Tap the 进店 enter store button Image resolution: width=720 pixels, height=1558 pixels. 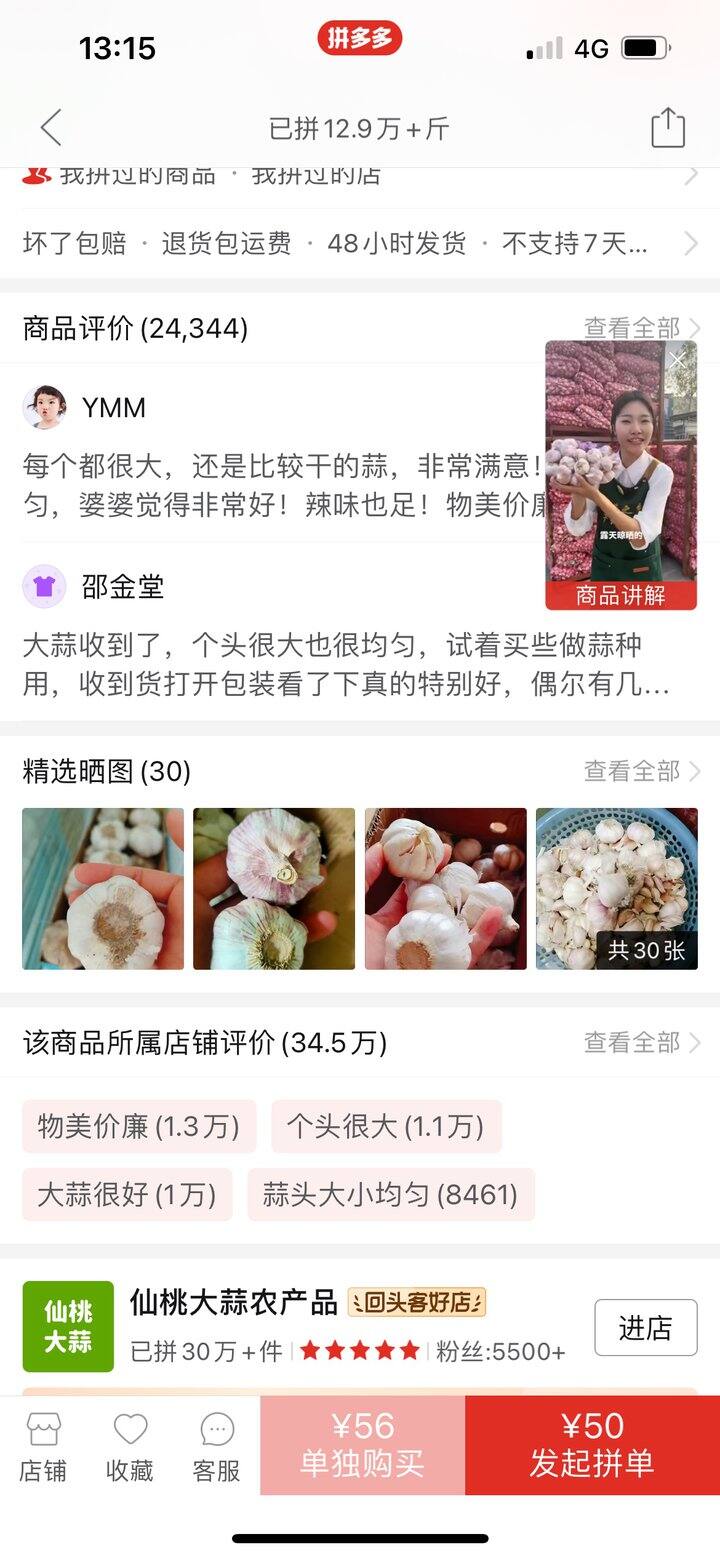click(646, 1327)
